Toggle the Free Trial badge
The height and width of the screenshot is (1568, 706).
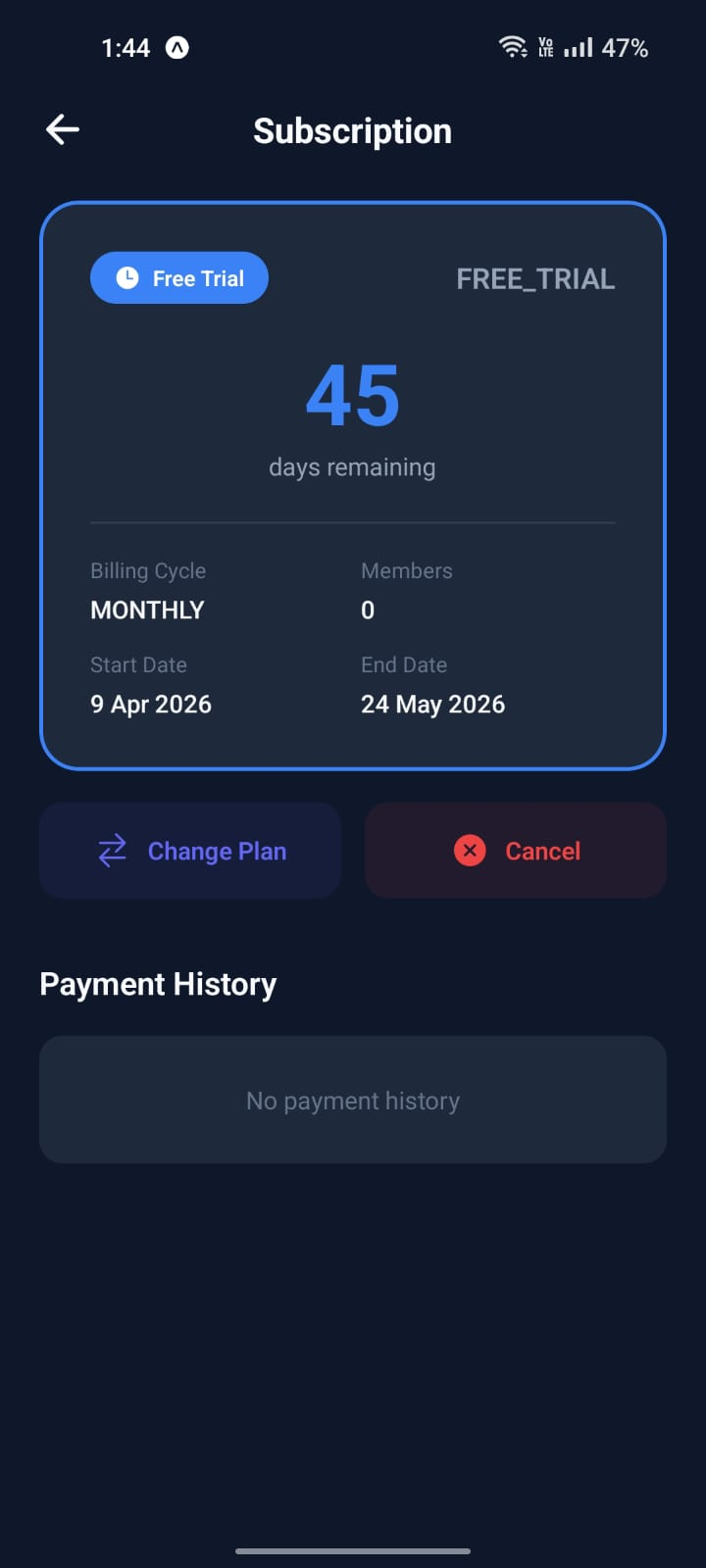click(179, 277)
